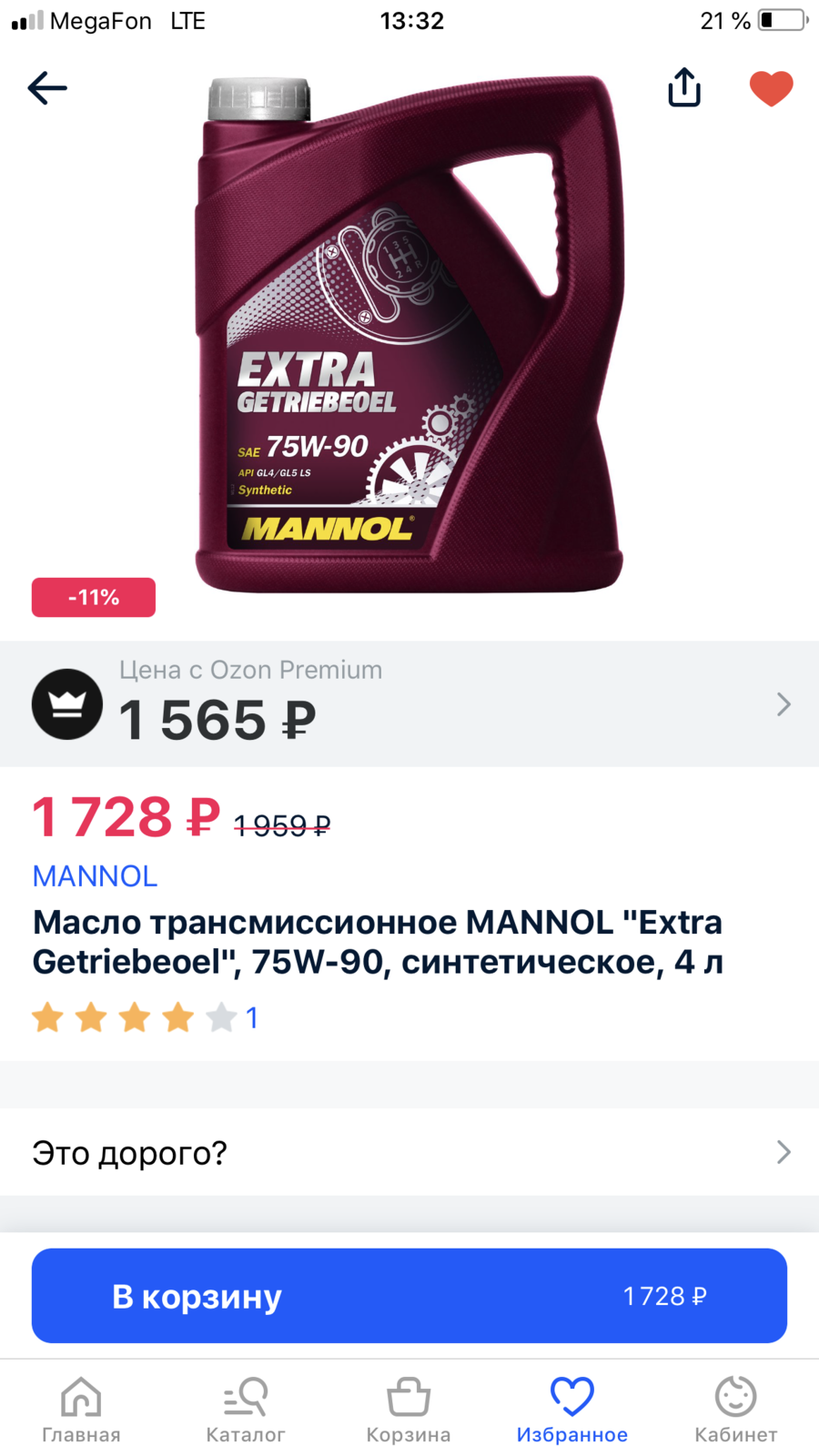
Task: Go back using the arrow icon
Action: 47,88
